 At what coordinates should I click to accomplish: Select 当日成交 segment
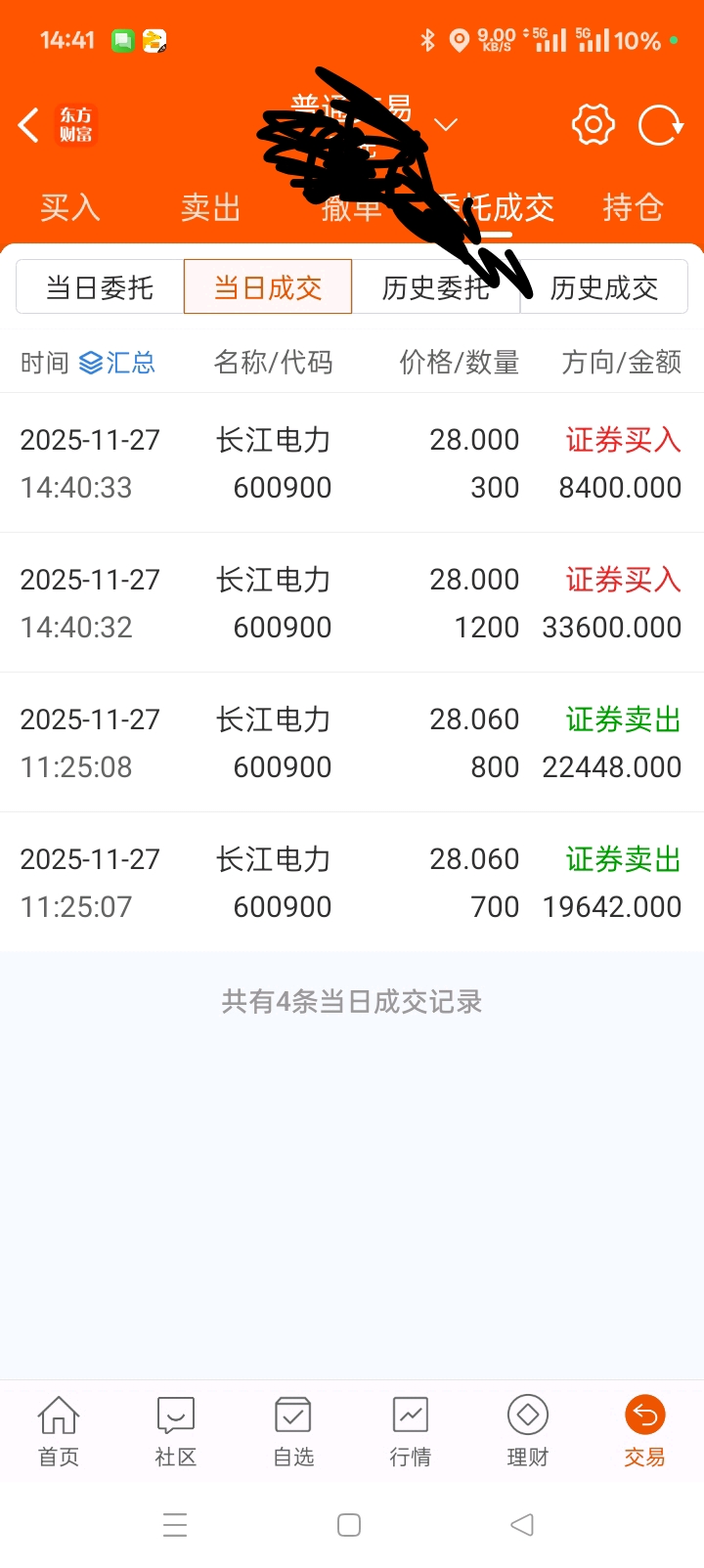coord(268,287)
